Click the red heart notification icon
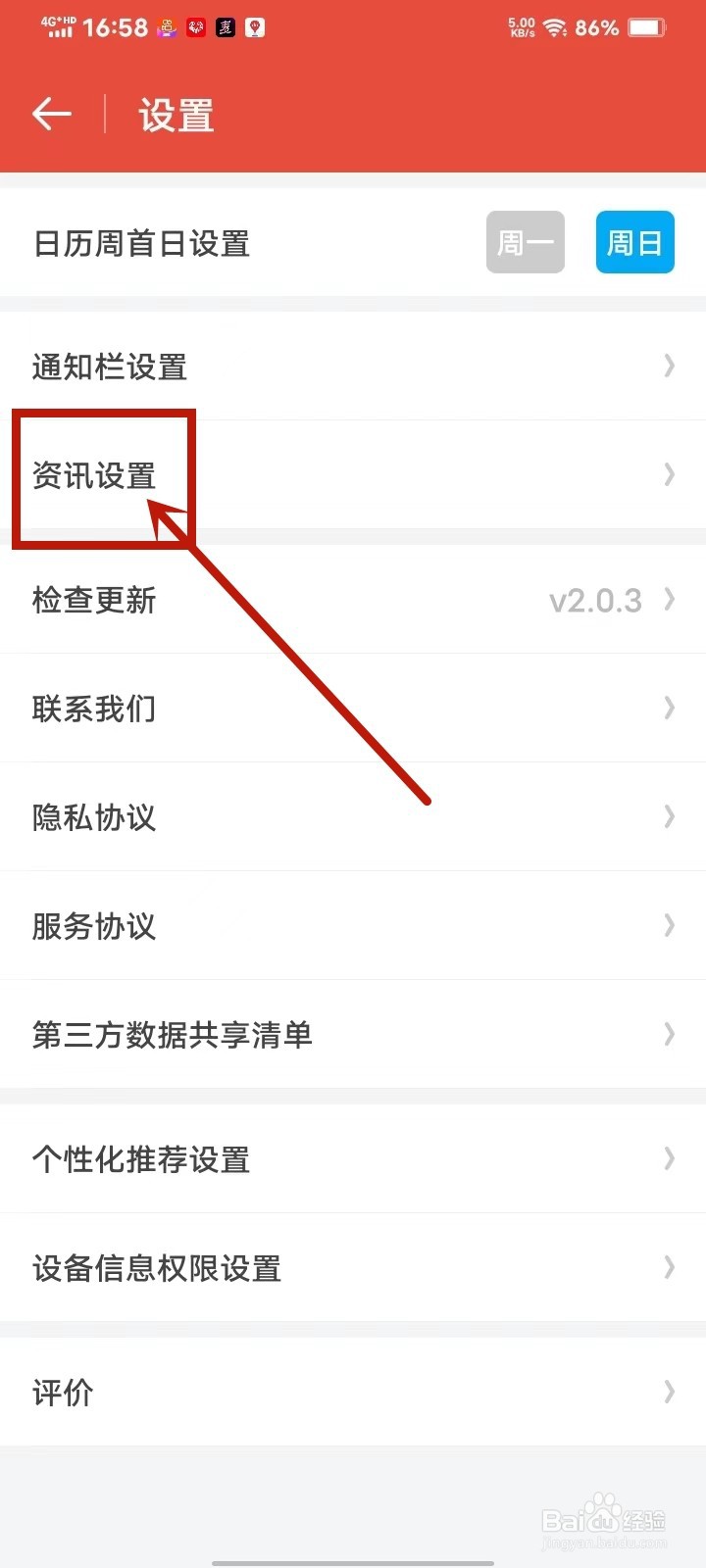Image resolution: width=706 pixels, height=1568 pixels. (194, 27)
